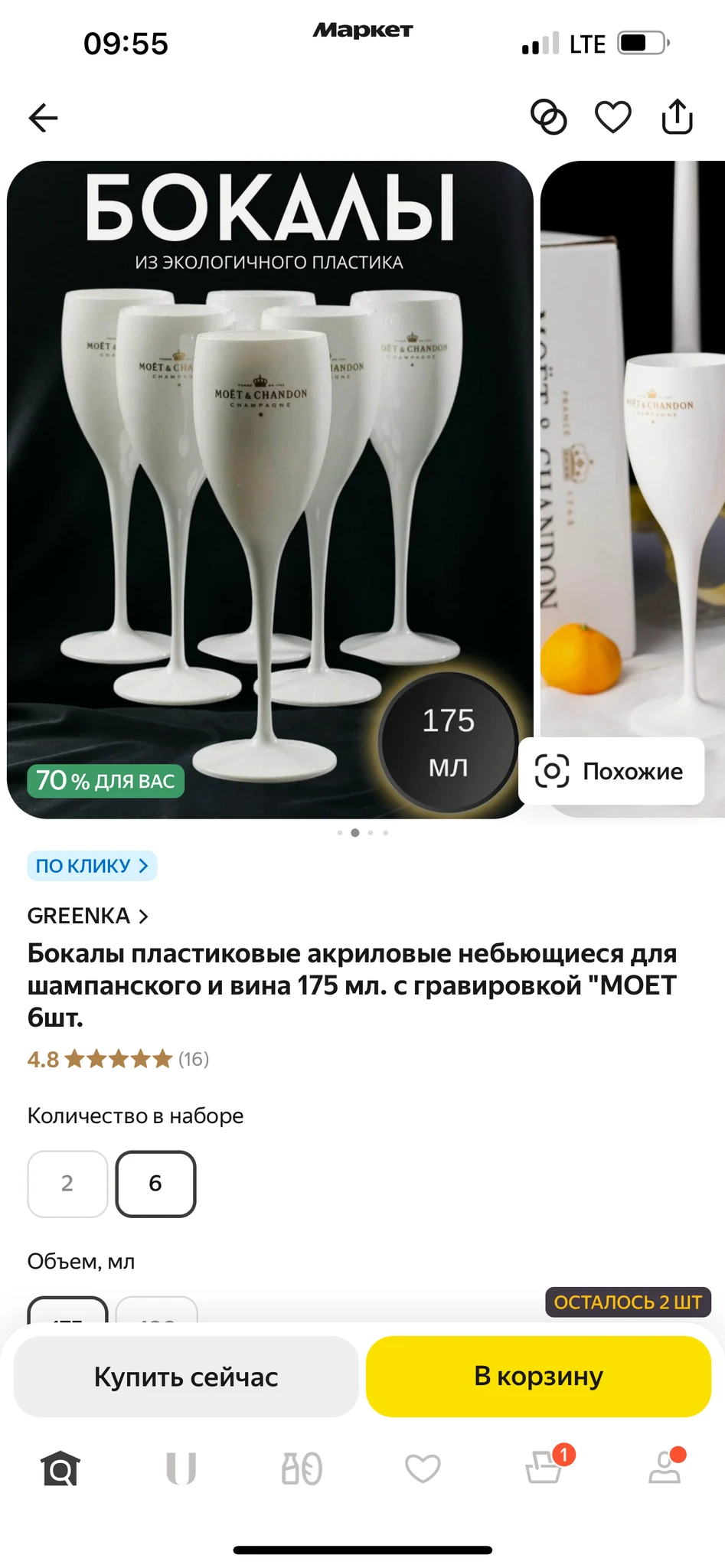The image size is (725, 1568).
Task: Select the set of 6 glasses
Action: [155, 1184]
